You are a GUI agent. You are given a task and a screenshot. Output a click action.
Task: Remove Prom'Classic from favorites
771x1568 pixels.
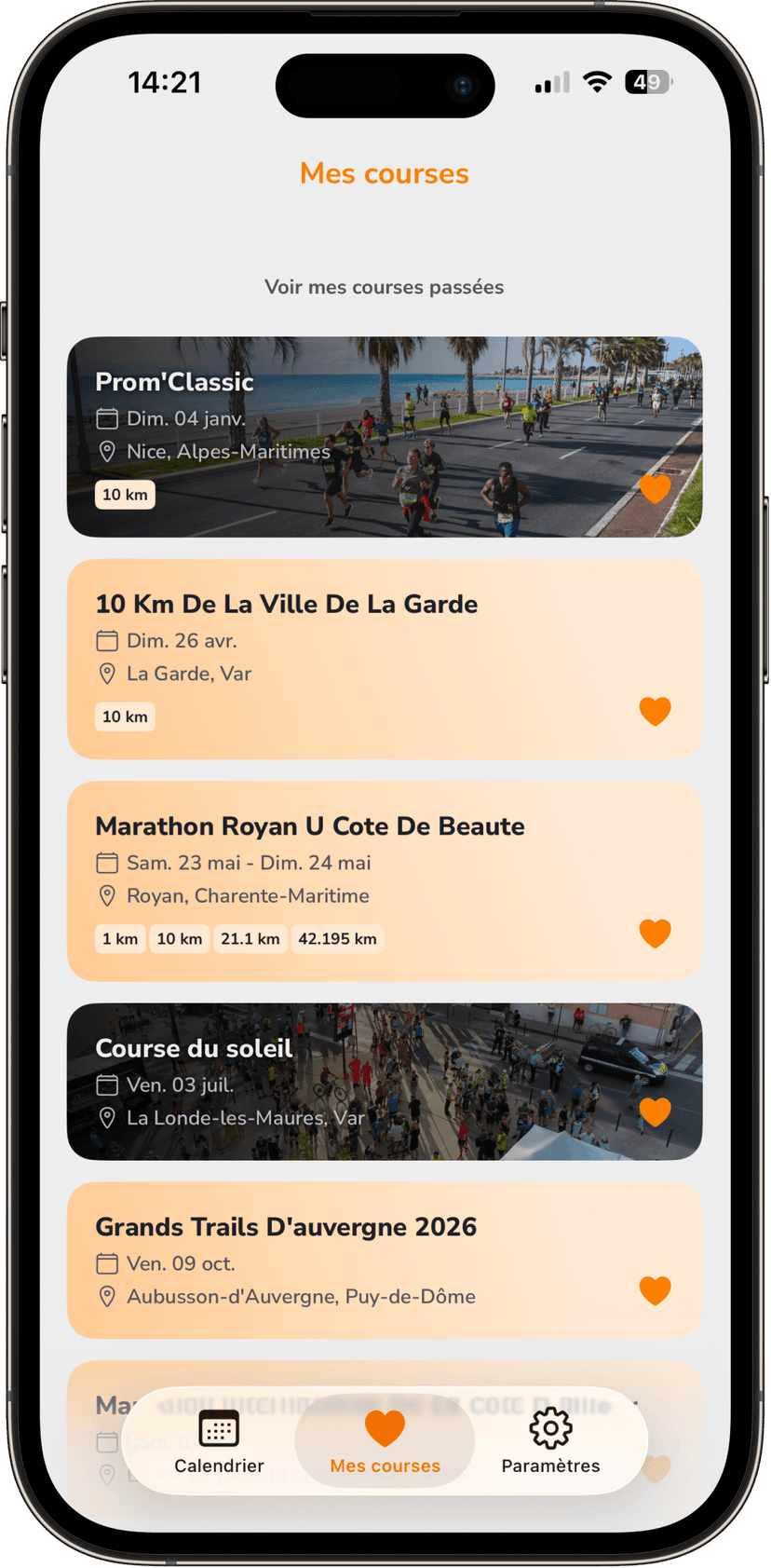[655, 488]
